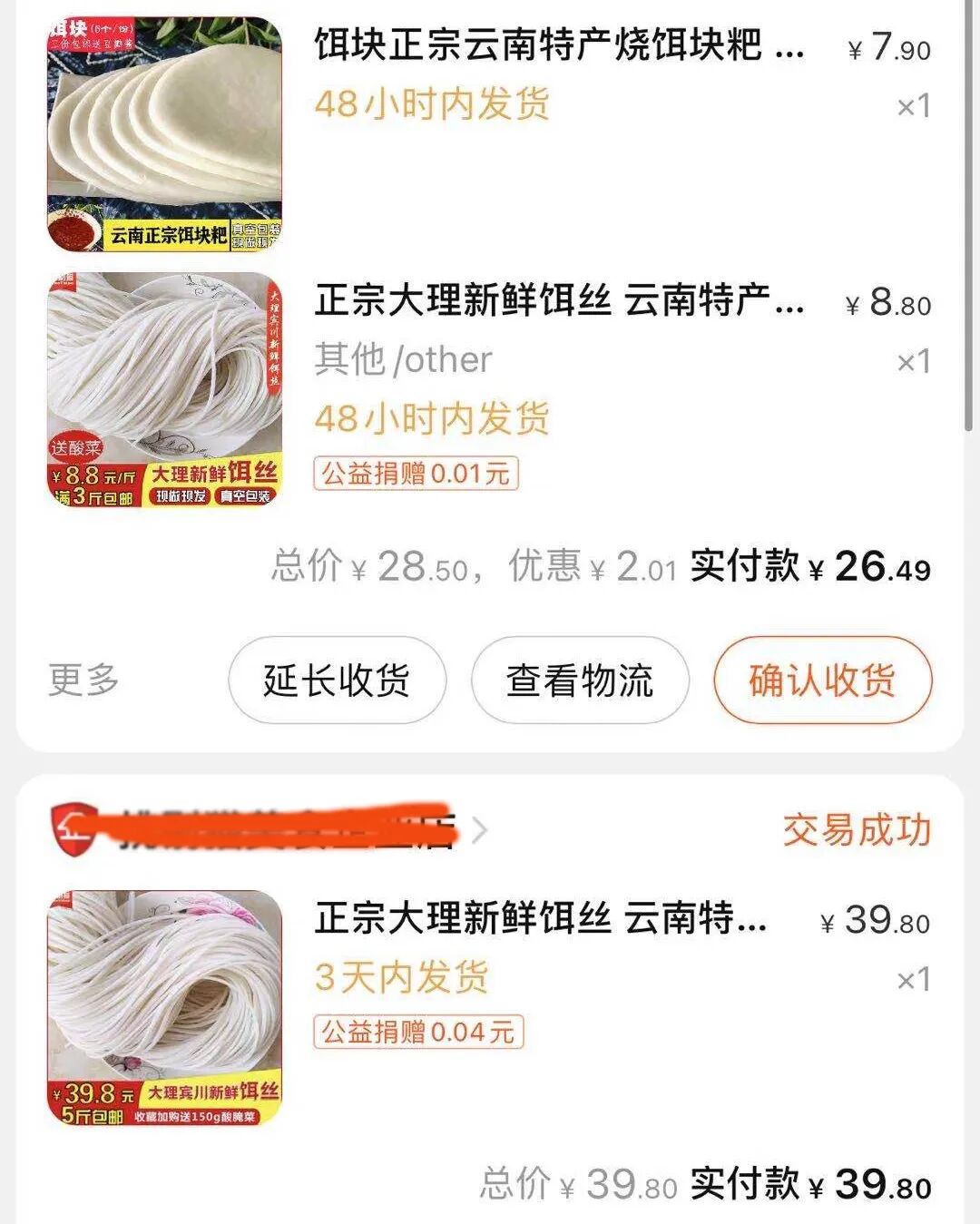The height and width of the screenshot is (1224, 980).
Task: Open the 饵块正宗云南特产烧饵块粑 item
Action: pos(558,44)
